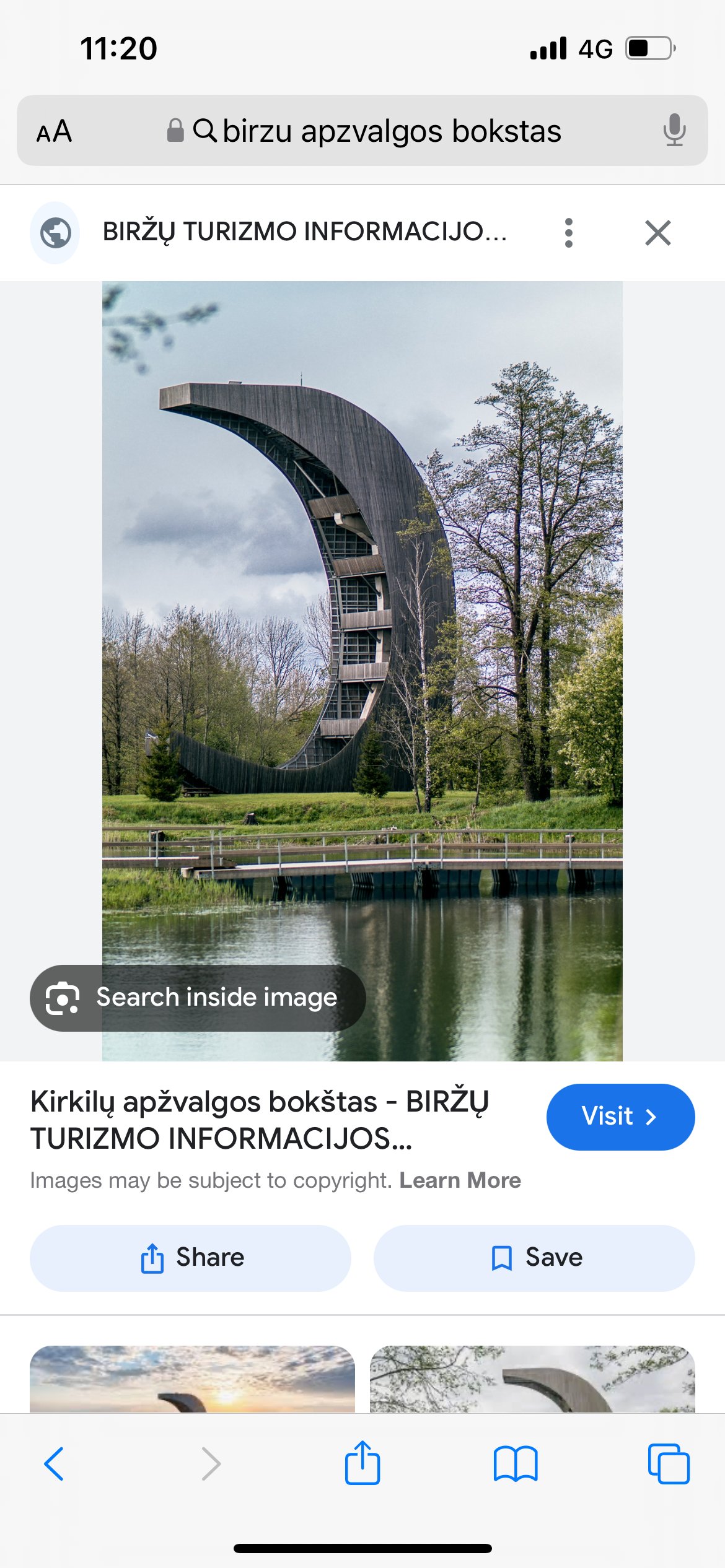This screenshot has height=1568, width=725.
Task: Search inside image
Action: (x=198, y=998)
